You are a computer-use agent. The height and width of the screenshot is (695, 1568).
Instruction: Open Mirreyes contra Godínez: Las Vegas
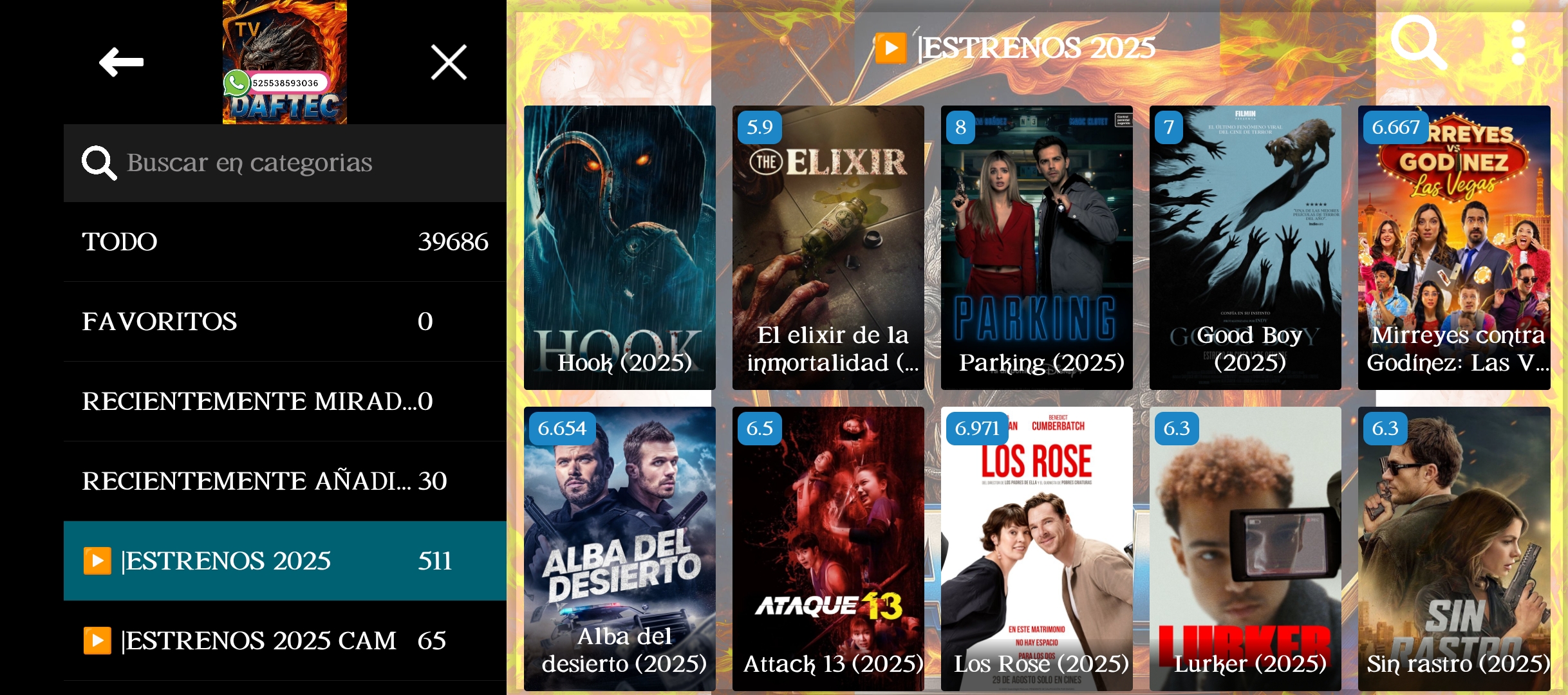click(x=1453, y=248)
